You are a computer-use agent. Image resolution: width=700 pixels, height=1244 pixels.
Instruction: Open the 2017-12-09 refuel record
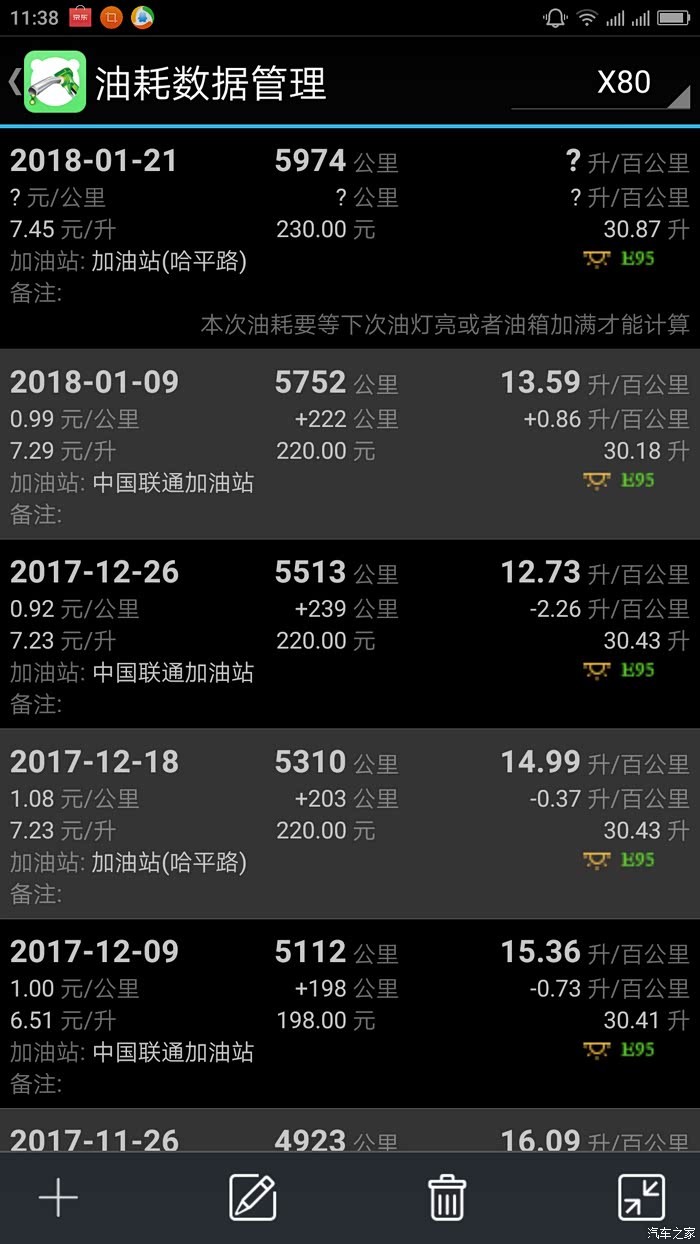point(350,1014)
